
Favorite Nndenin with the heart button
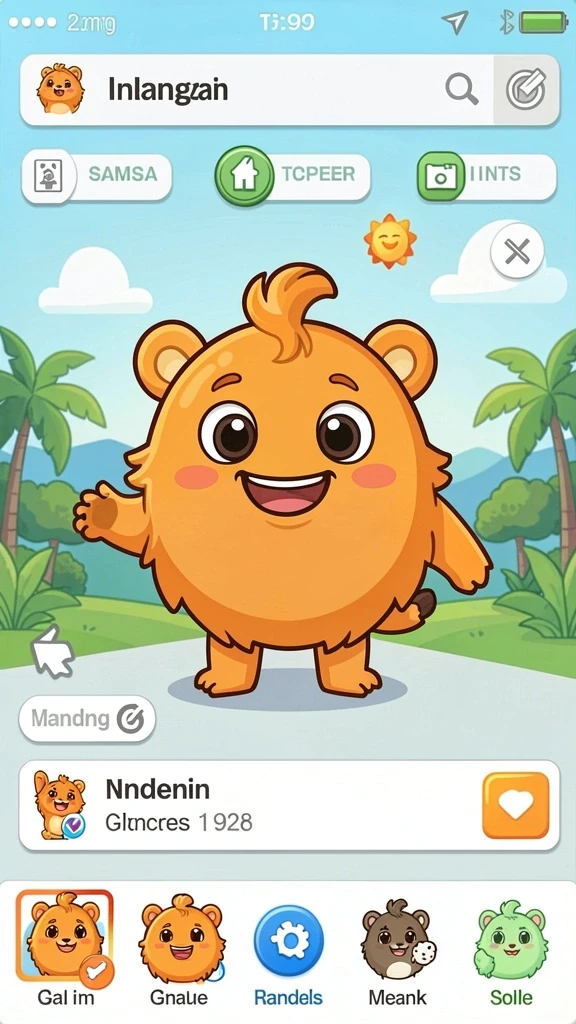click(x=515, y=805)
